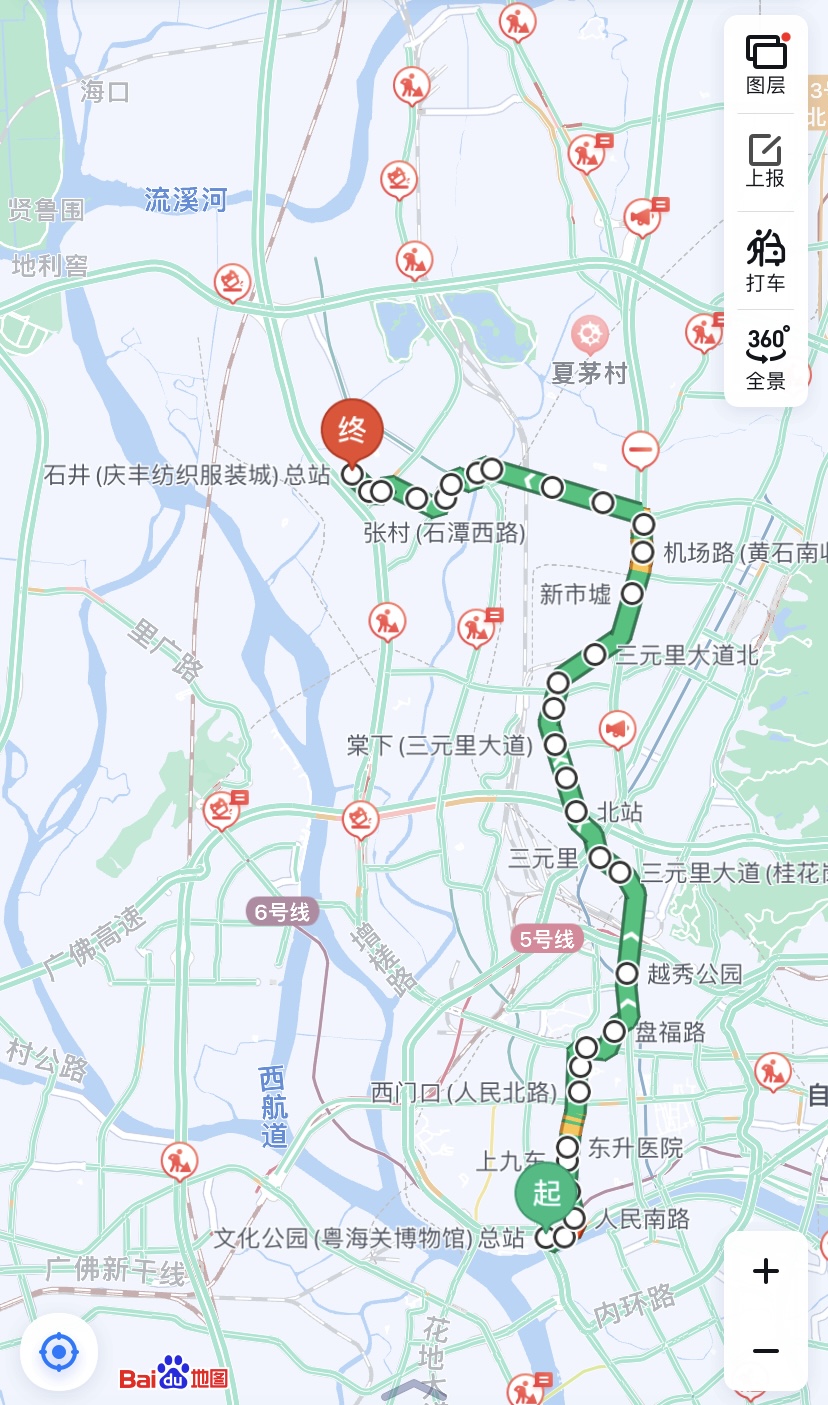The height and width of the screenshot is (1405, 828).
Task: Expand the bottom panel handle
Action: click(414, 1390)
